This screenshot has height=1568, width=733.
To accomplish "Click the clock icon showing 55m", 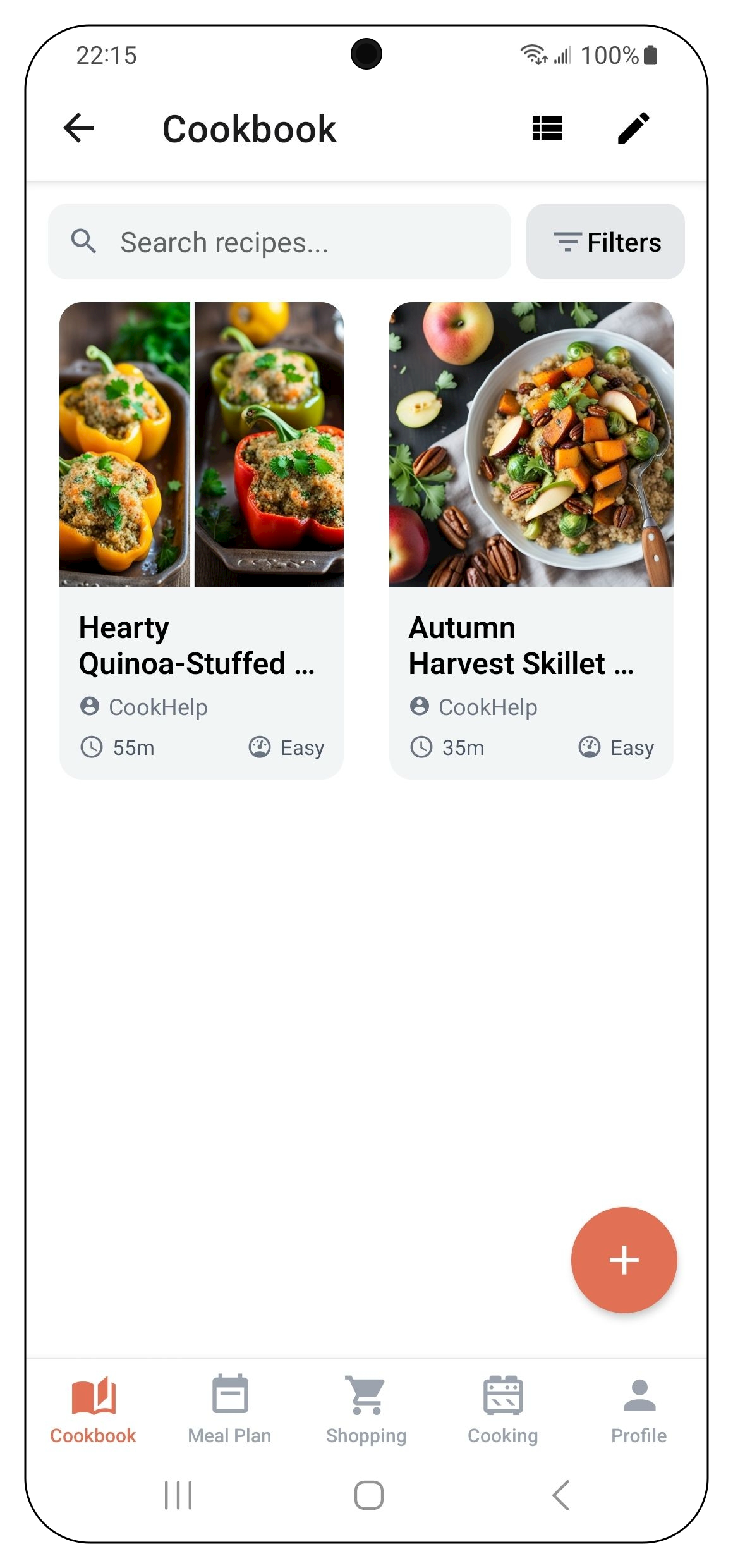I will (x=92, y=747).
